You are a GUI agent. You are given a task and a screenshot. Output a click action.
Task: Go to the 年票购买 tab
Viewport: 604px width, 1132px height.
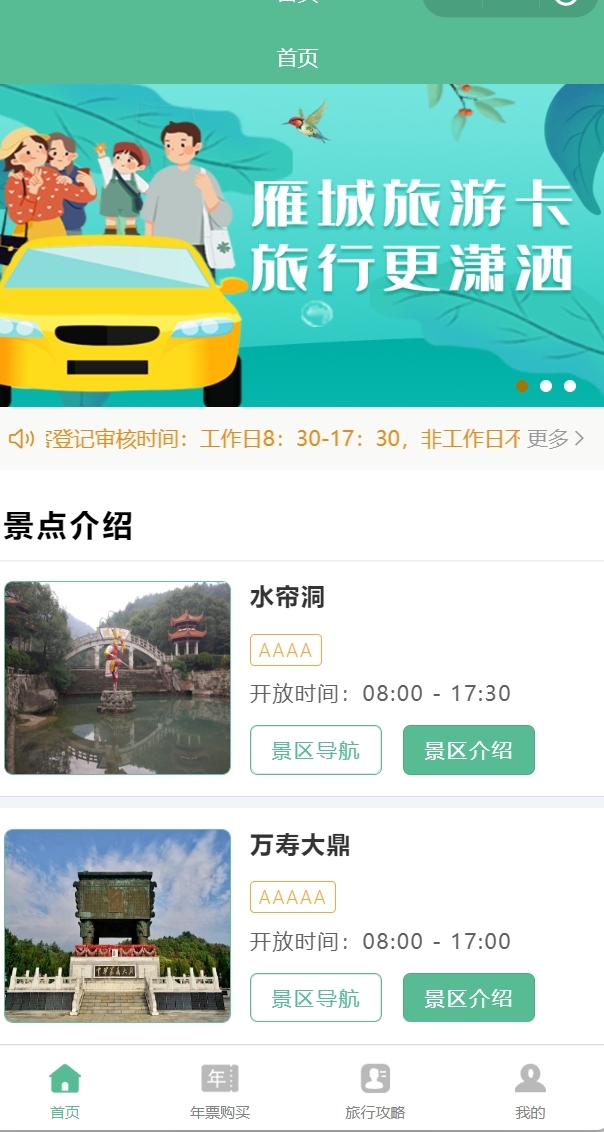pos(220,1090)
